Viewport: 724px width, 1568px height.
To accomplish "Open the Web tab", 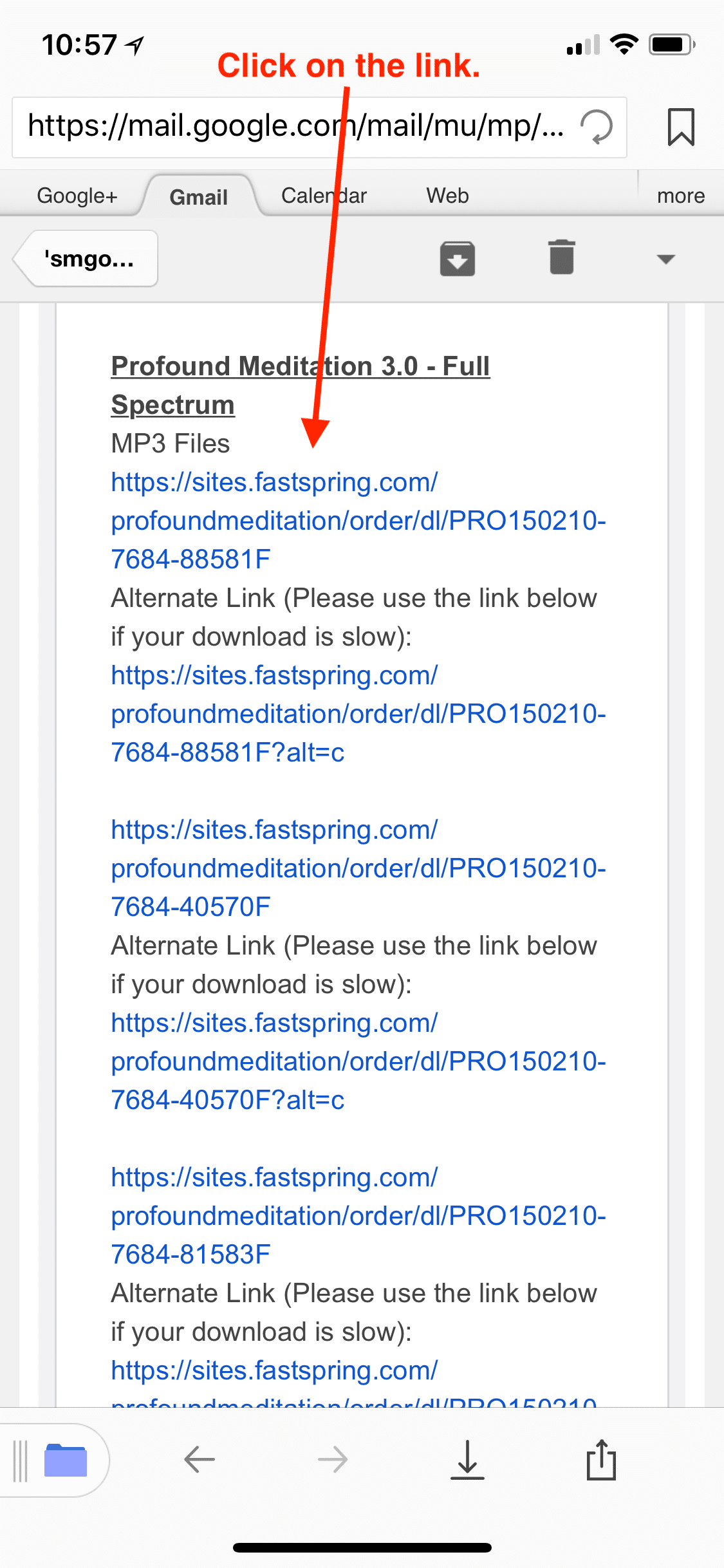I will coord(447,196).
